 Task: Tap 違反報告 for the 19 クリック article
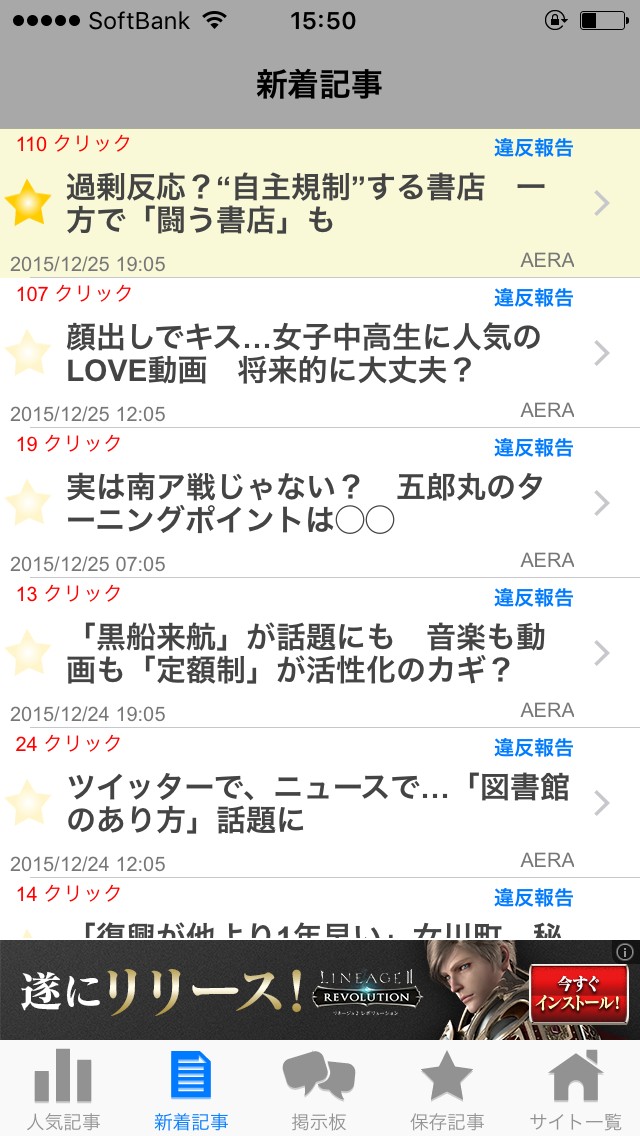(x=533, y=448)
